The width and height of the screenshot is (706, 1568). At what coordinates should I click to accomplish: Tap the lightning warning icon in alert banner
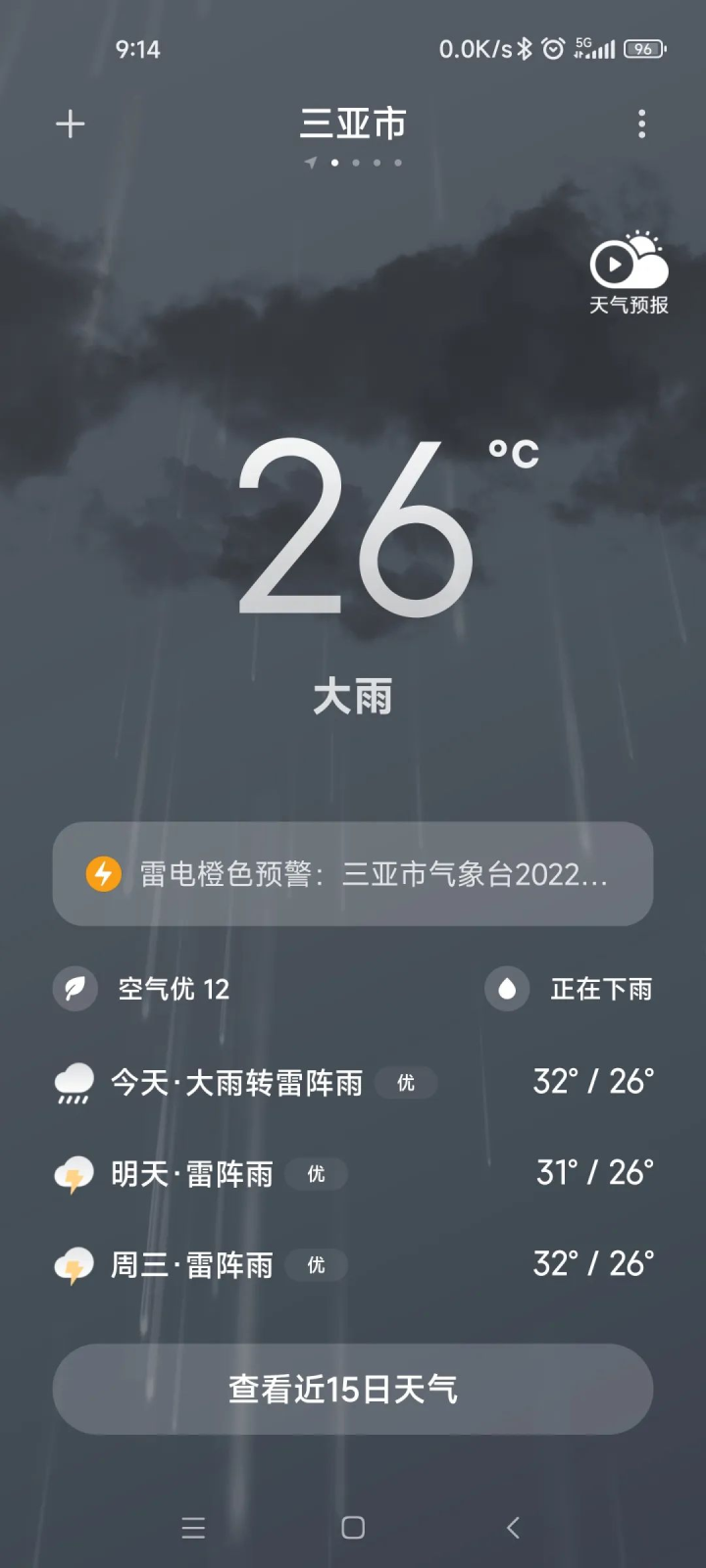pos(103,875)
